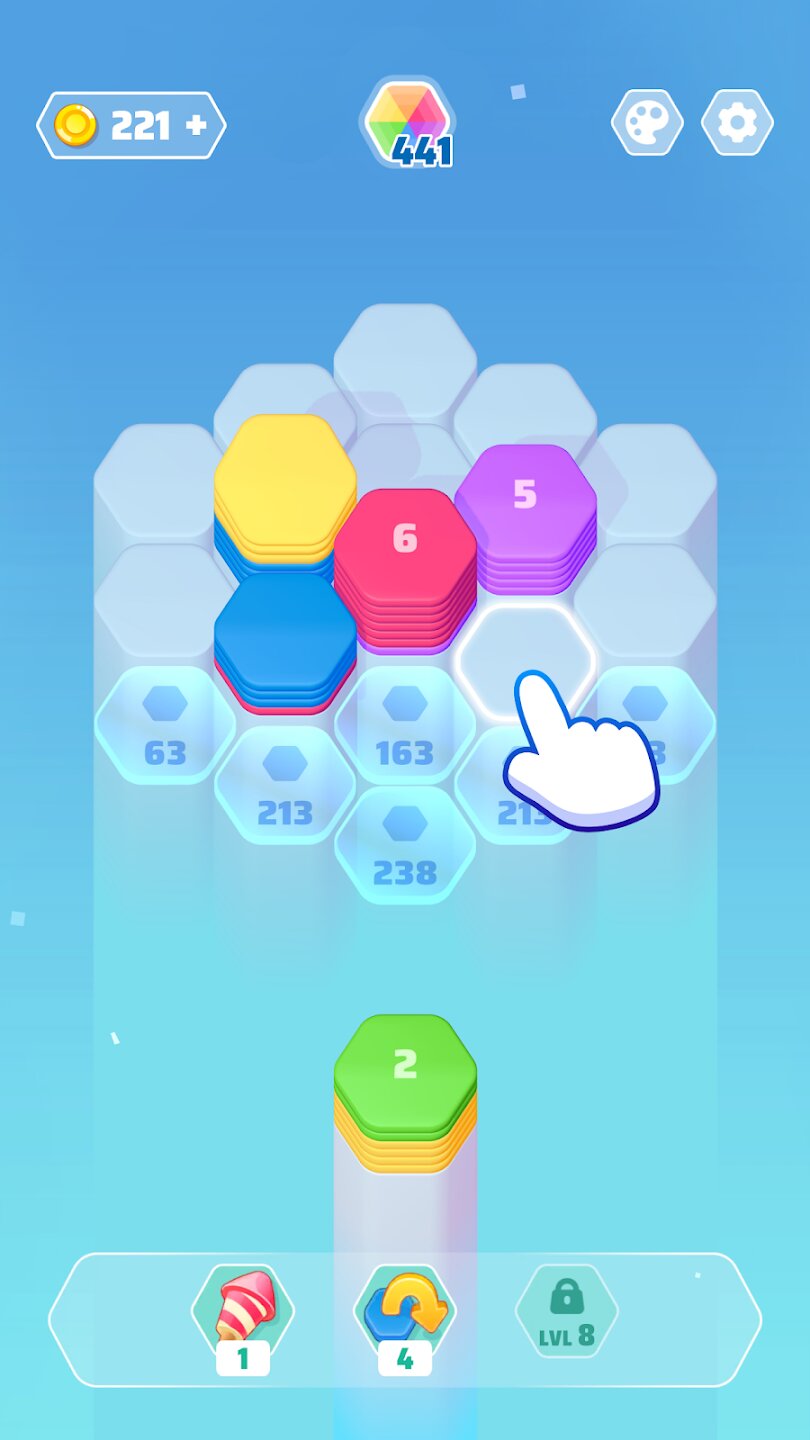This screenshot has width=810, height=1440.
Task: Tap the locked LVL 8 power-up
Action: pyautogui.click(x=567, y=1310)
